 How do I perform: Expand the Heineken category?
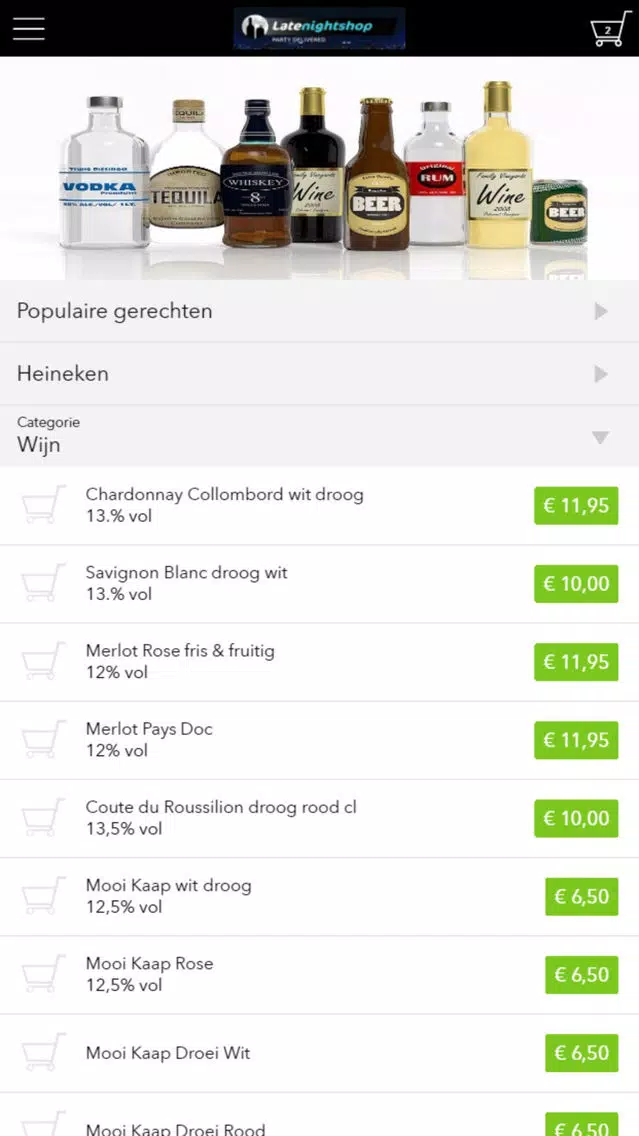coord(320,374)
